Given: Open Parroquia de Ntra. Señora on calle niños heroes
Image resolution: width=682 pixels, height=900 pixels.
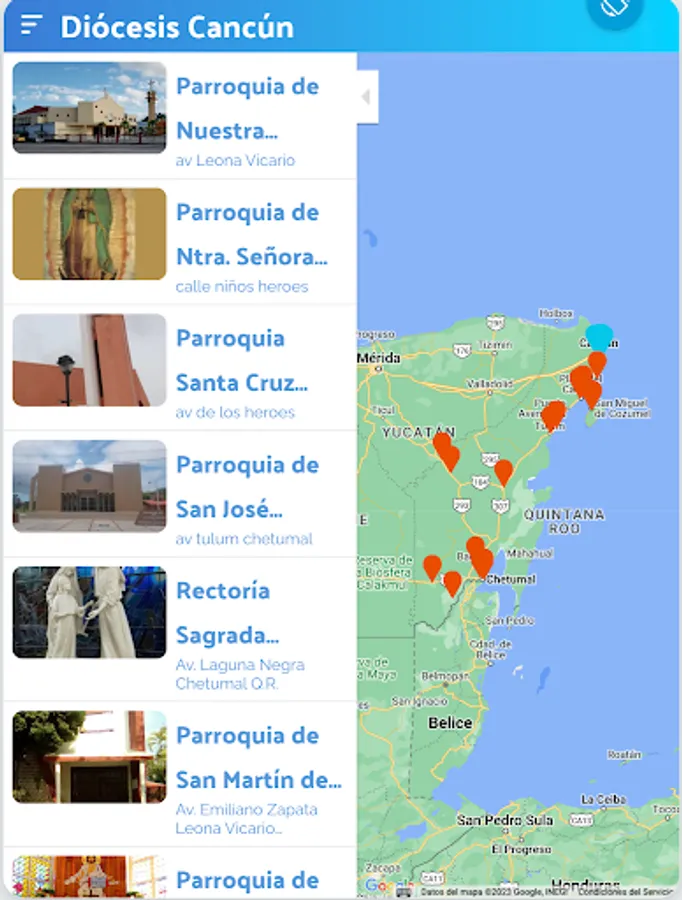Looking at the screenshot, I should (x=180, y=242).
